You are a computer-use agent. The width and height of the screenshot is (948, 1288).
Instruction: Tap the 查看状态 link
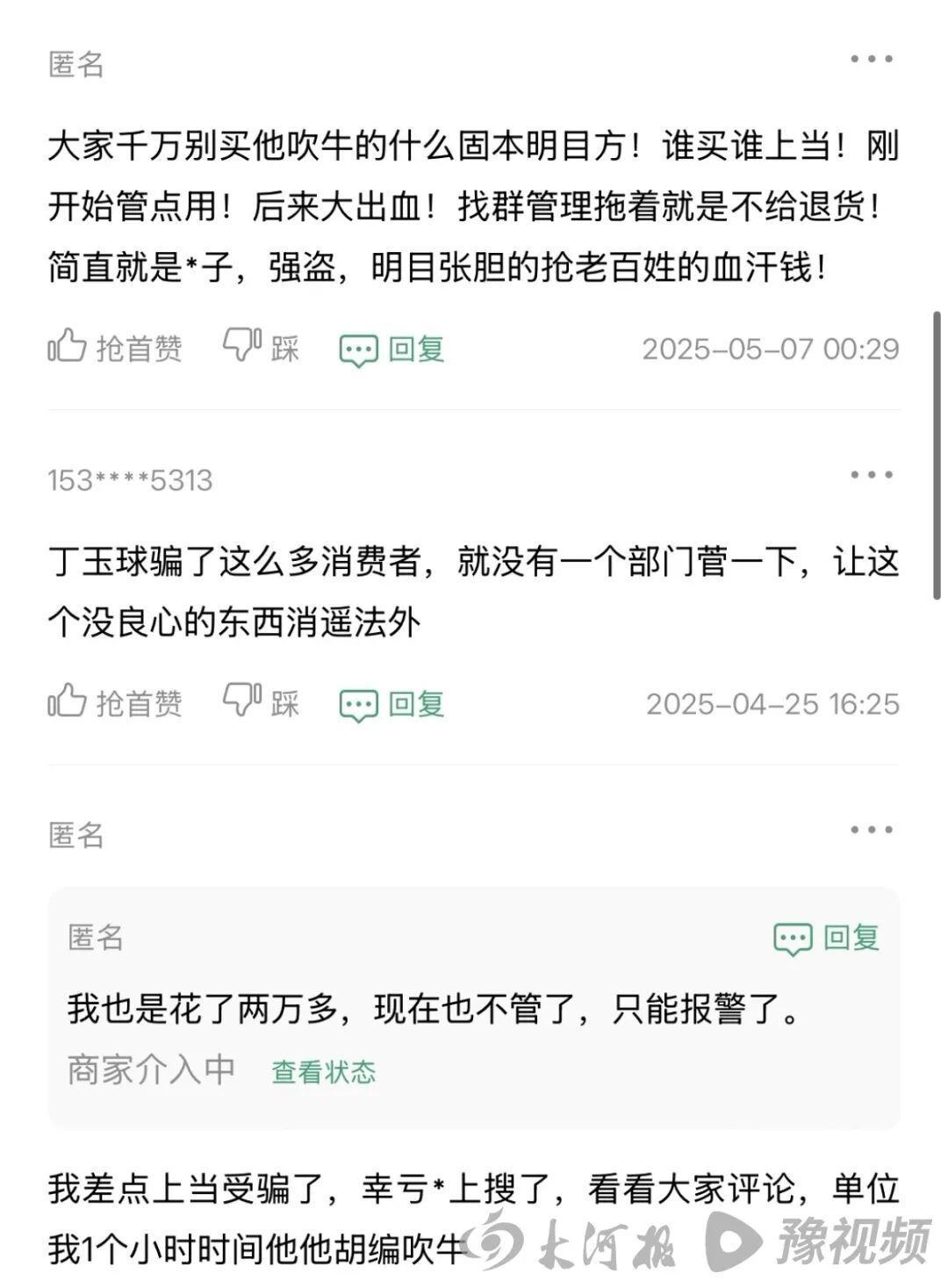click(323, 1072)
